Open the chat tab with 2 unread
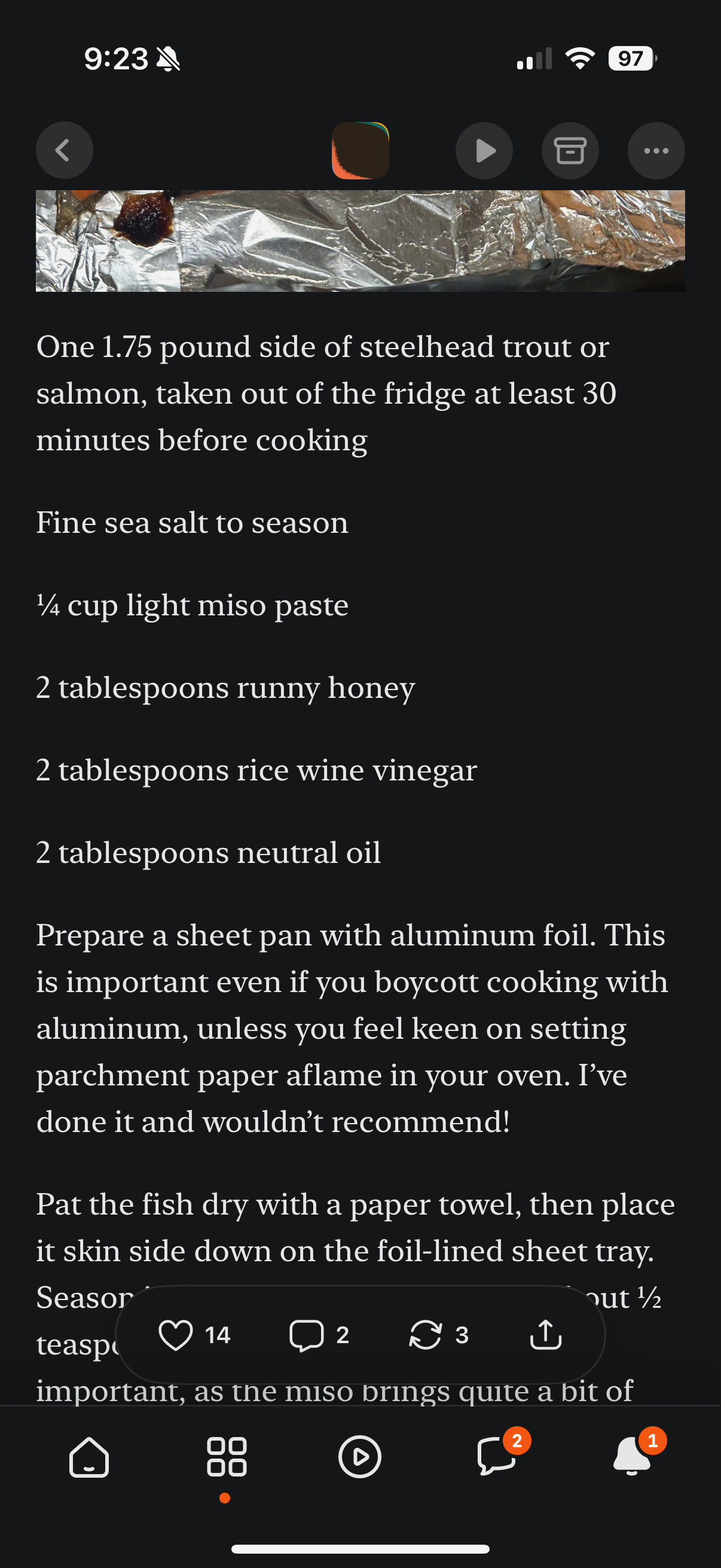The width and height of the screenshot is (721, 1568). [x=497, y=1457]
